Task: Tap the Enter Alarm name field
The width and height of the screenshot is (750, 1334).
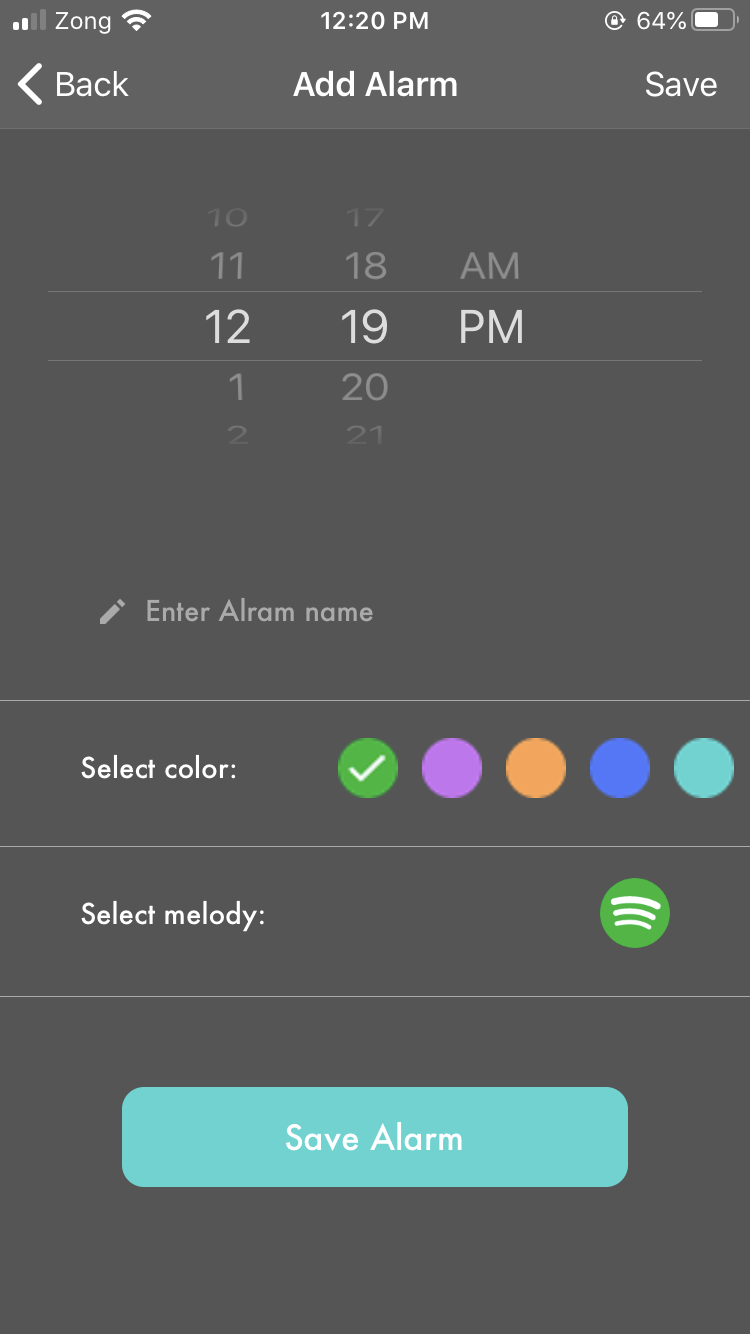Action: [x=260, y=611]
